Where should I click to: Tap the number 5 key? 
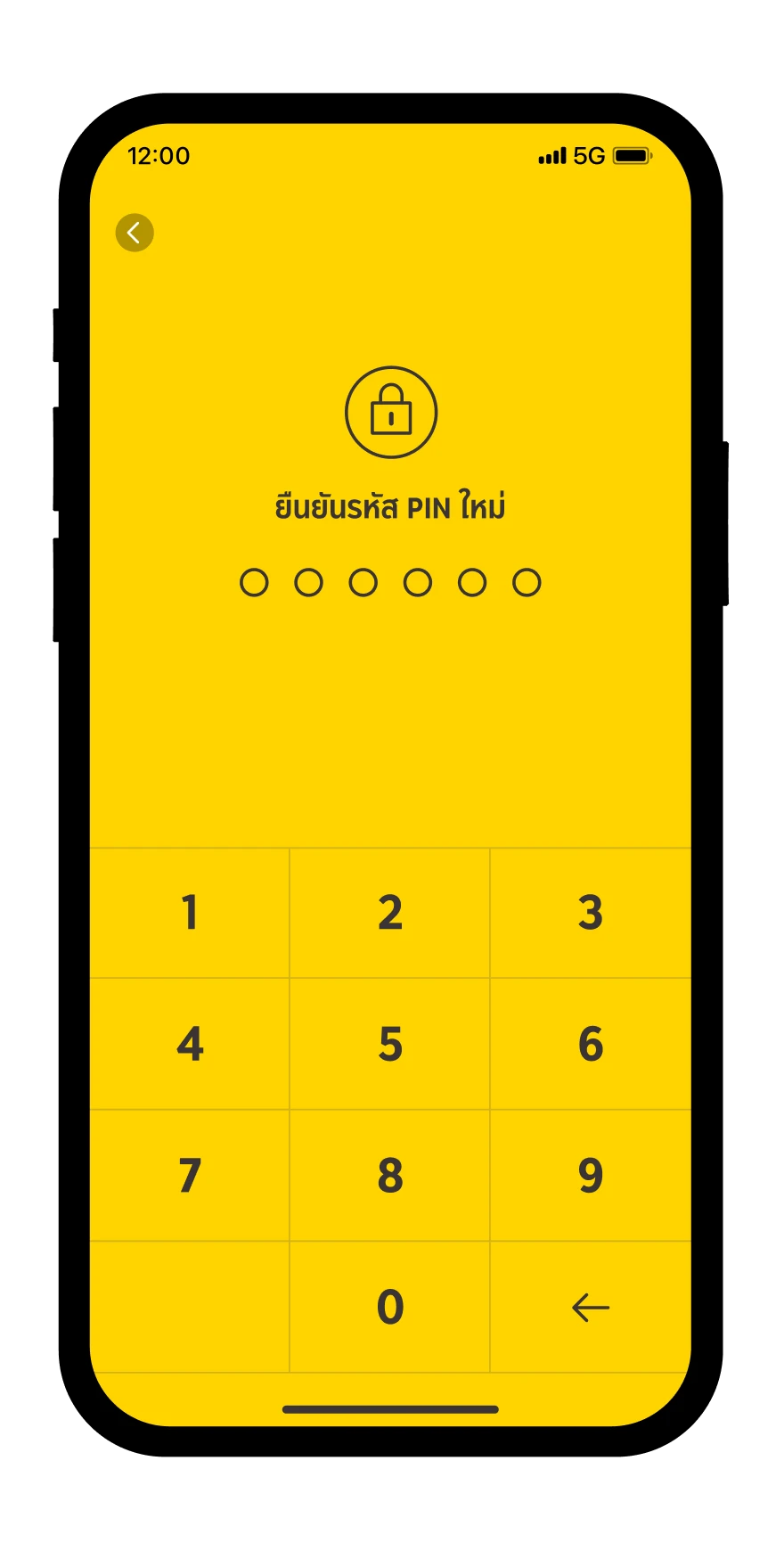pos(390,1044)
